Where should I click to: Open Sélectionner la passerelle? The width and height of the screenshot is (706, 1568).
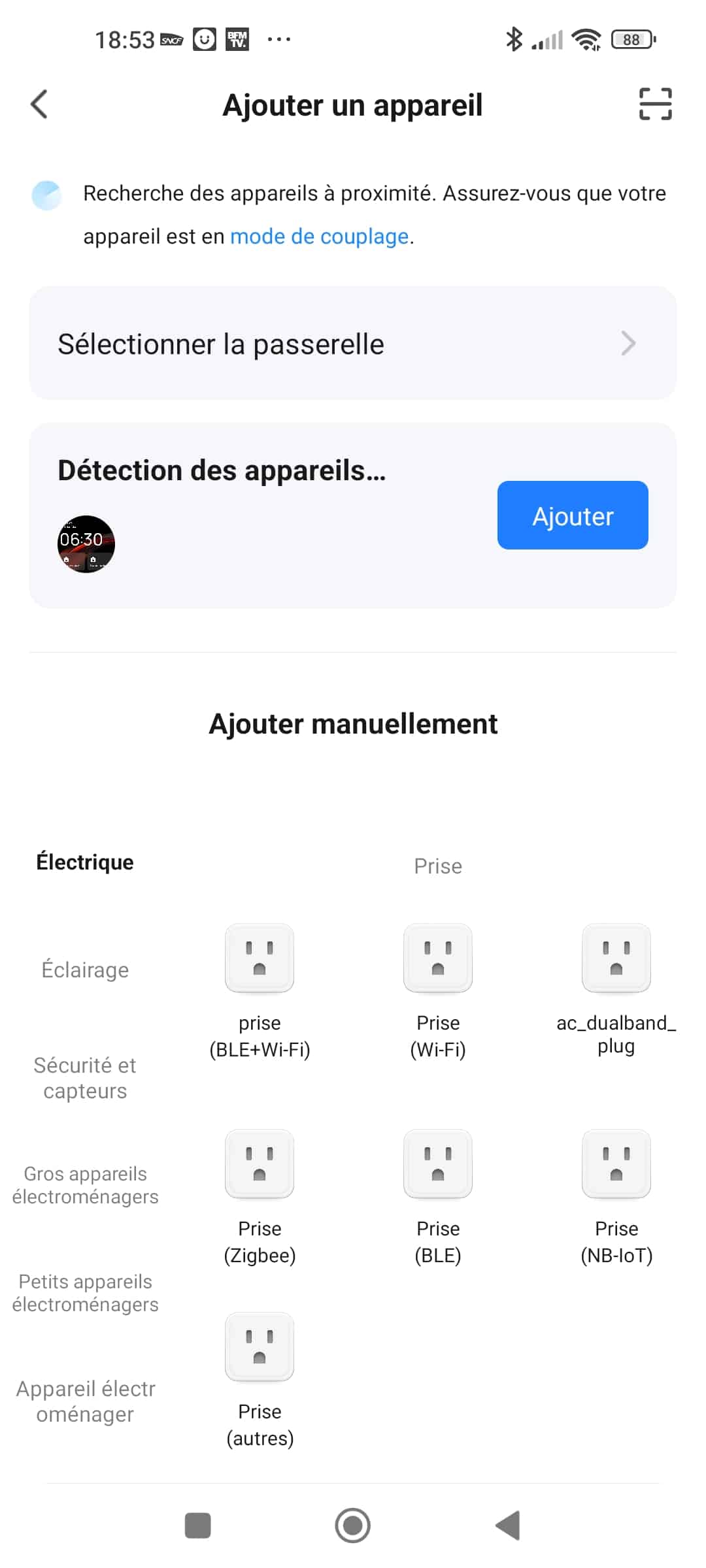[x=353, y=343]
